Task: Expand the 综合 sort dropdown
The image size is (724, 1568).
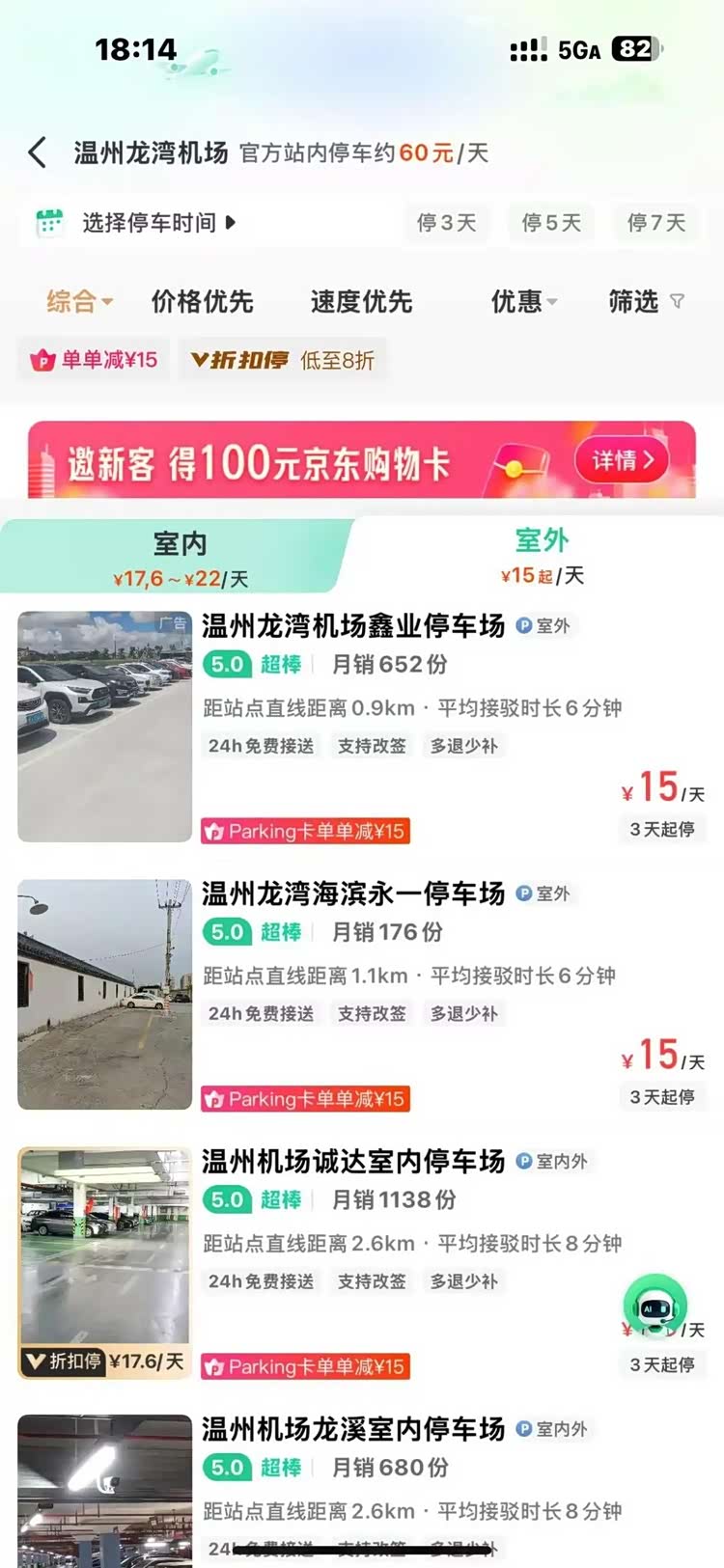Action: pyautogui.click(x=79, y=302)
